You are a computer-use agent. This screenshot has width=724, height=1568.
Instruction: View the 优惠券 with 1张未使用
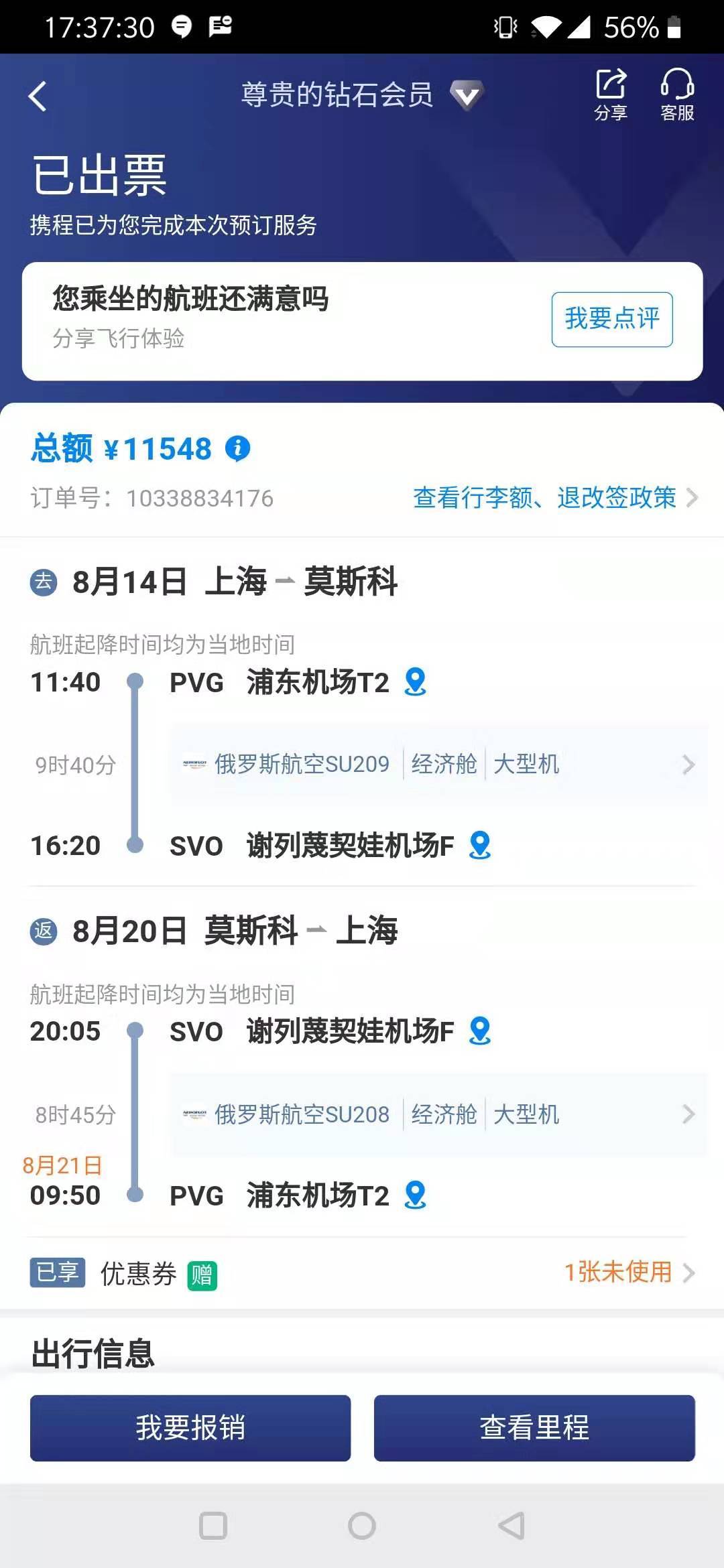pyautogui.click(x=362, y=1272)
